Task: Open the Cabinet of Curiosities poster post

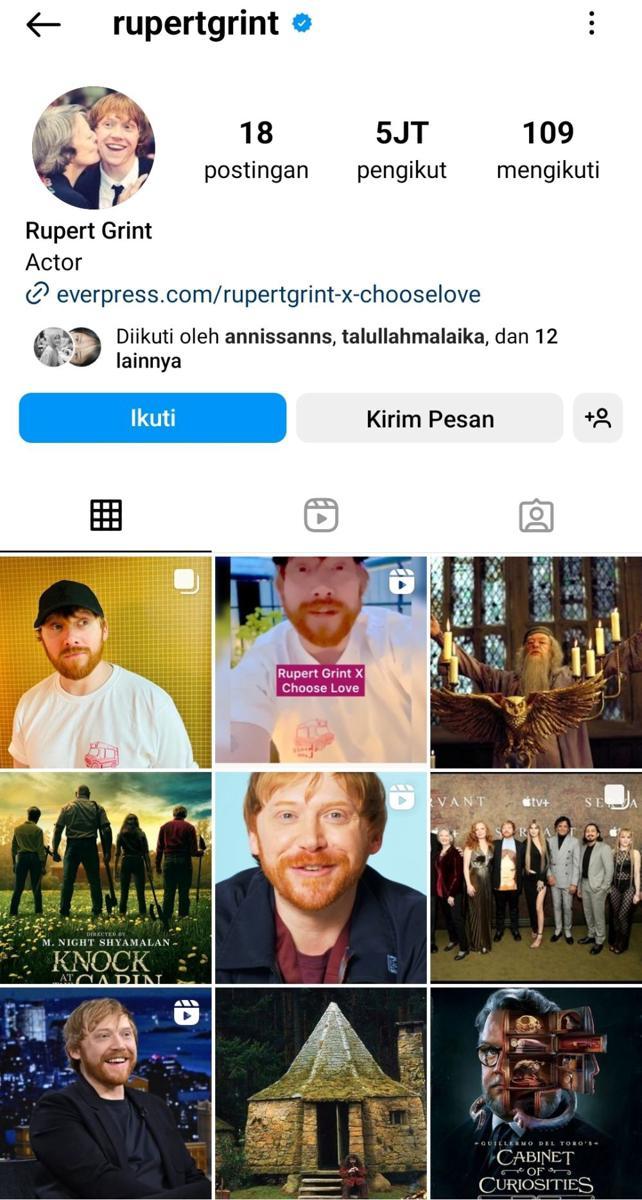Action: click(x=536, y=1093)
